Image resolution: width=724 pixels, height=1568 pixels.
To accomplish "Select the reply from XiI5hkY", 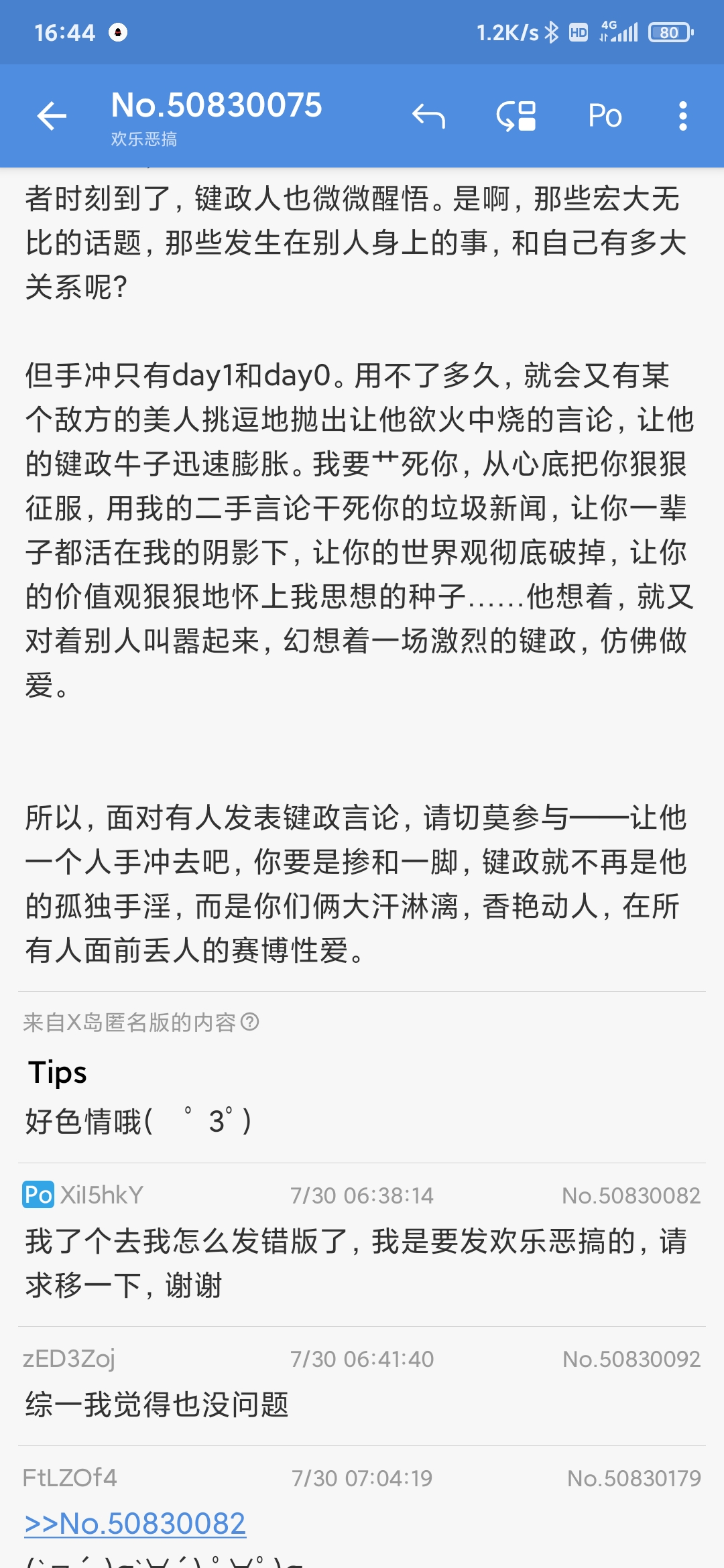I will point(362,1244).
